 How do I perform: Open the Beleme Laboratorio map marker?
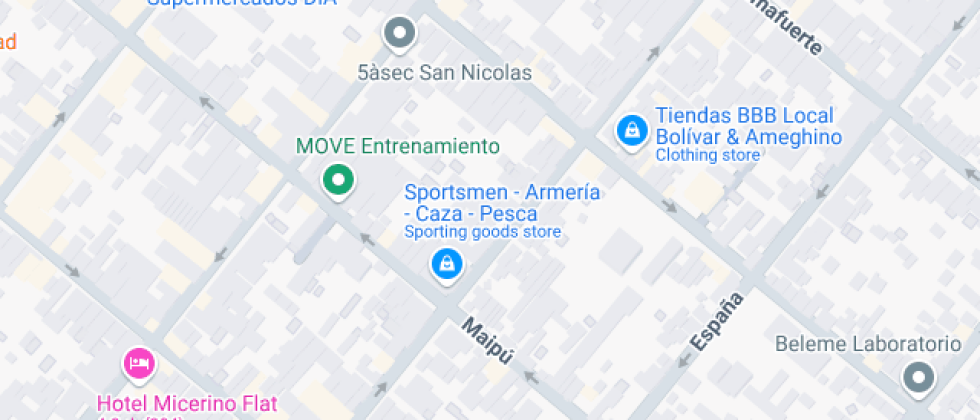tap(917, 378)
